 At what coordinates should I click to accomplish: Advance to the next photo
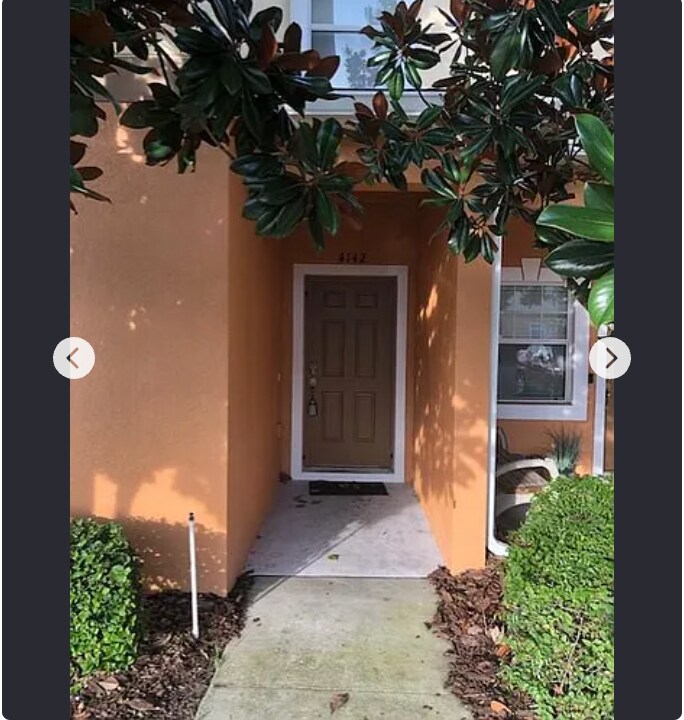[610, 358]
